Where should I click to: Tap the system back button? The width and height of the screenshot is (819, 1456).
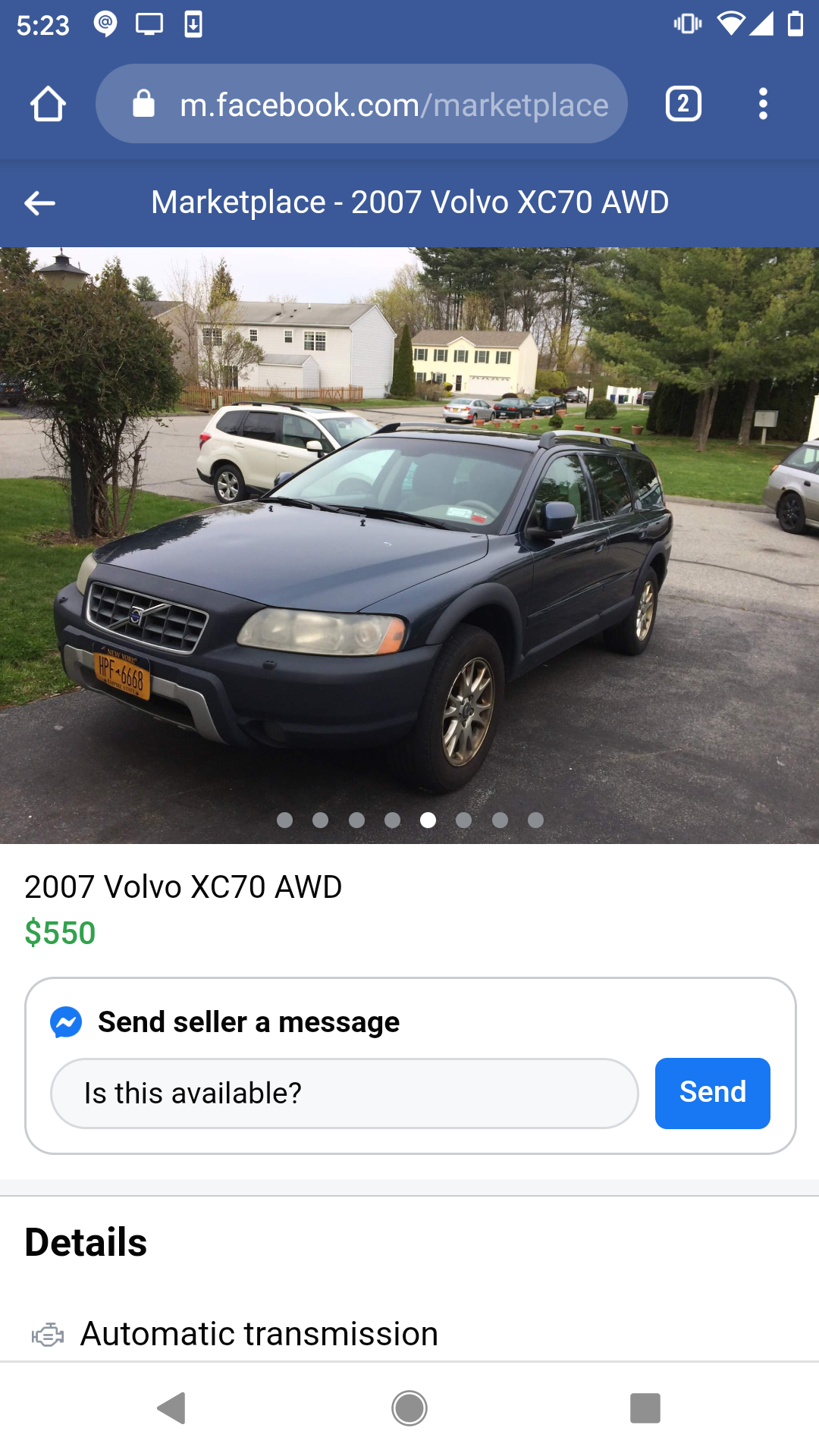173,1408
